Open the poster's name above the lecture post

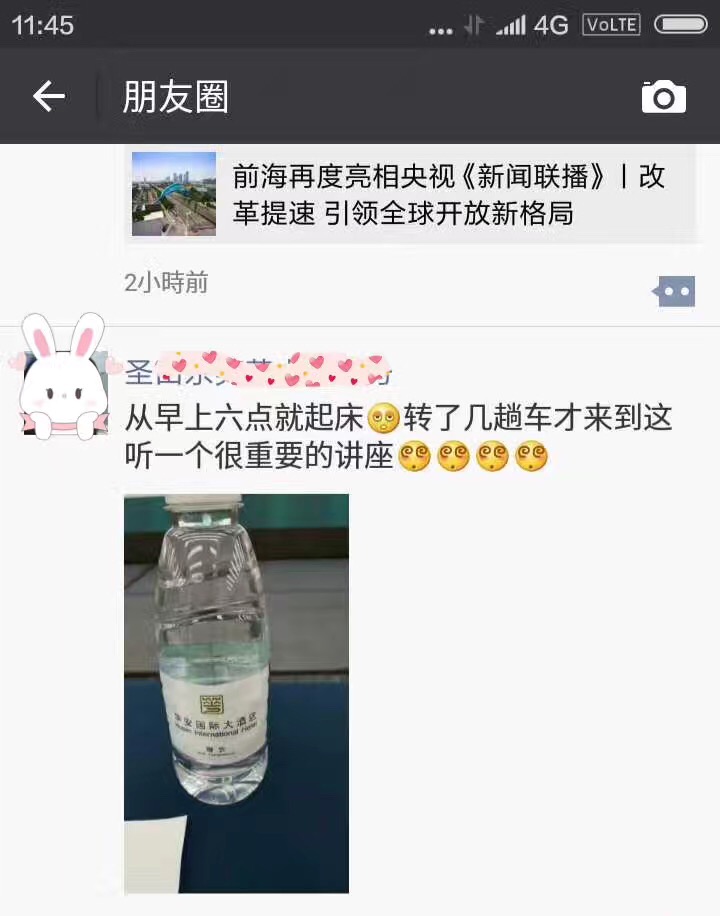(257, 374)
